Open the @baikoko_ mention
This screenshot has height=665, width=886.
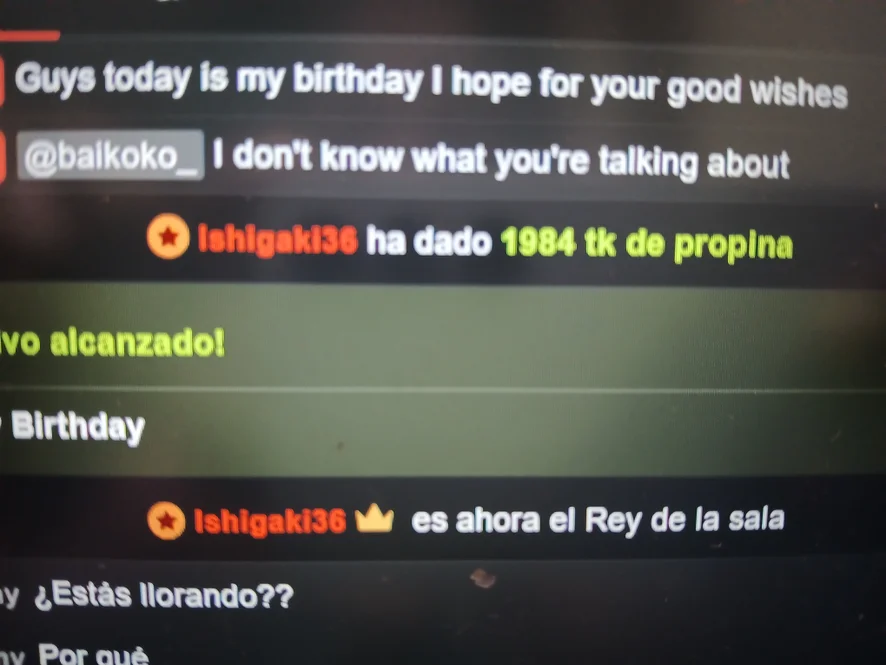coord(111,156)
